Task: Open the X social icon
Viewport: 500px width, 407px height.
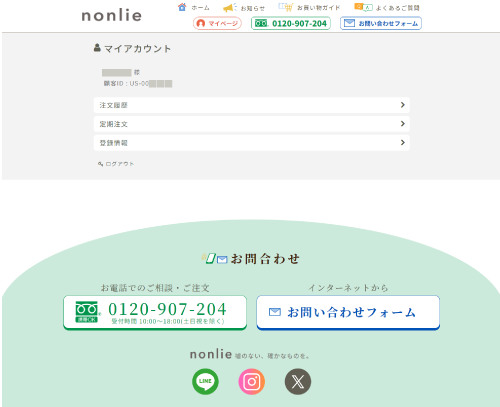Action: tap(298, 381)
